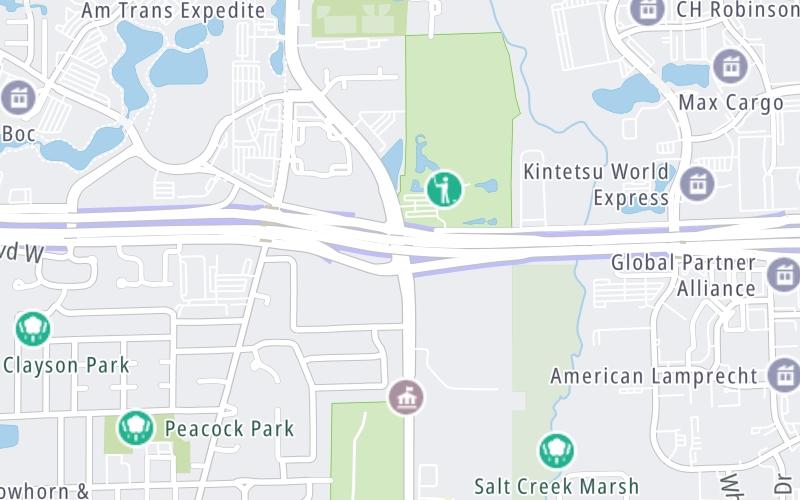This screenshot has height=500, width=800.
Task: Open the Clayson Park marker
Action: tap(33, 329)
